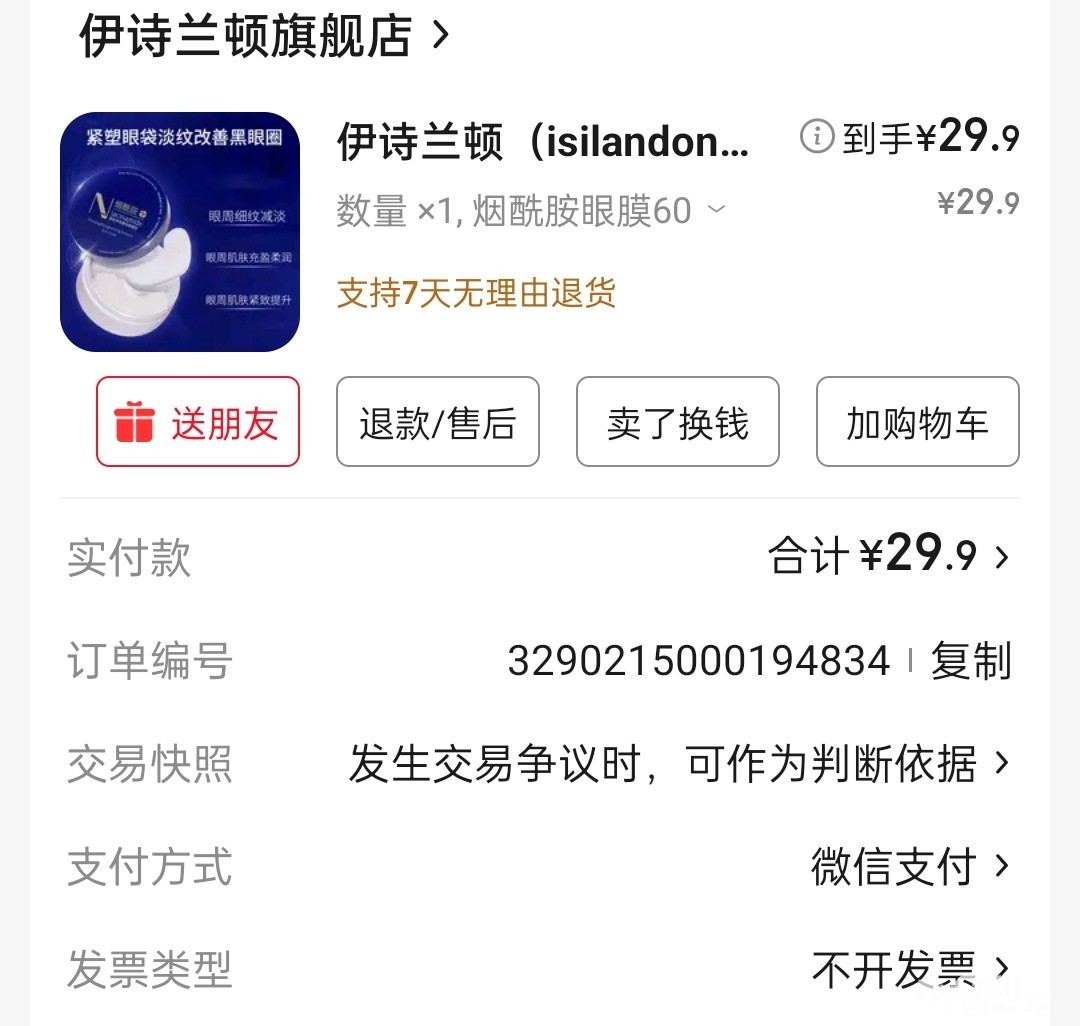This screenshot has width=1080, height=1026.
Task: Open the 发票类型 invoice row
Action: click(910, 968)
